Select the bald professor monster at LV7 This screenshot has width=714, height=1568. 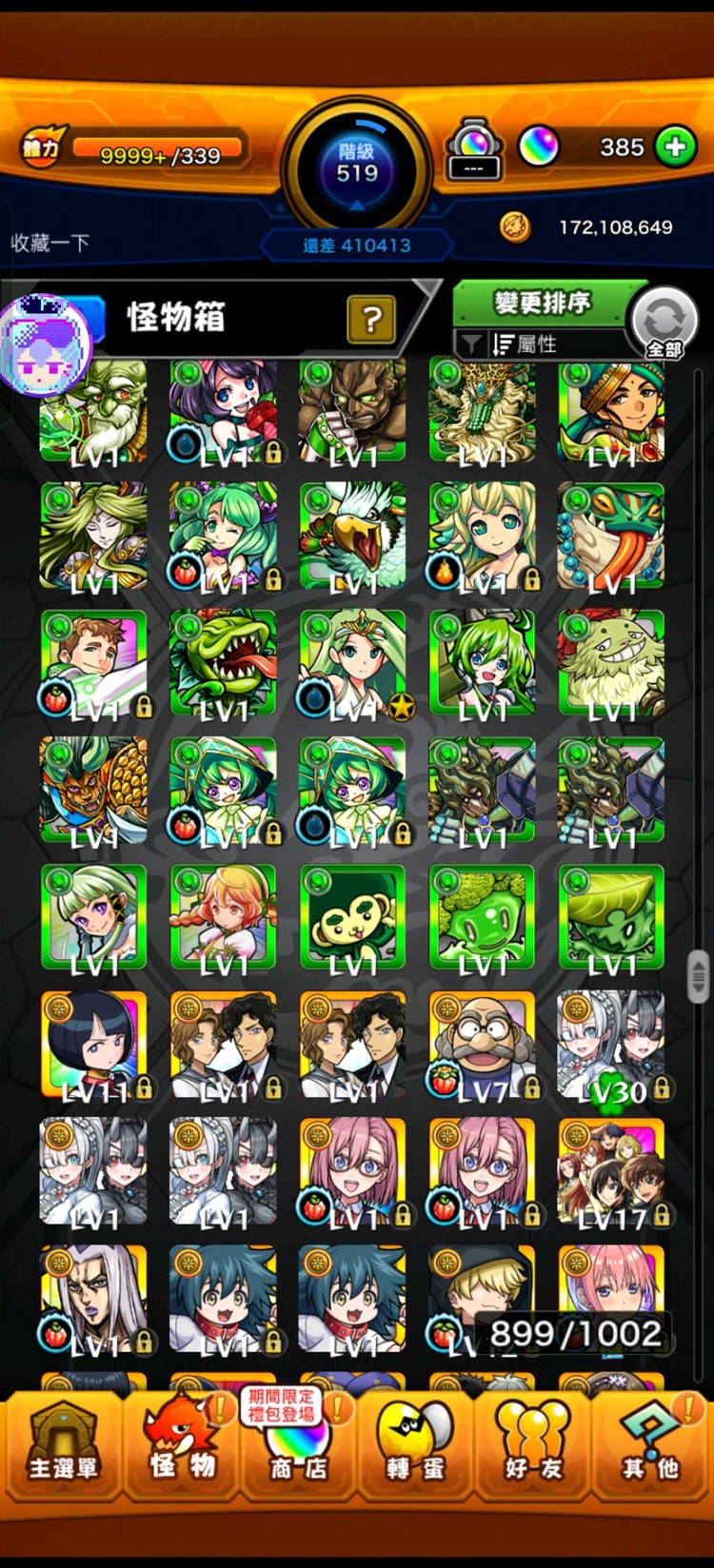click(x=482, y=1045)
